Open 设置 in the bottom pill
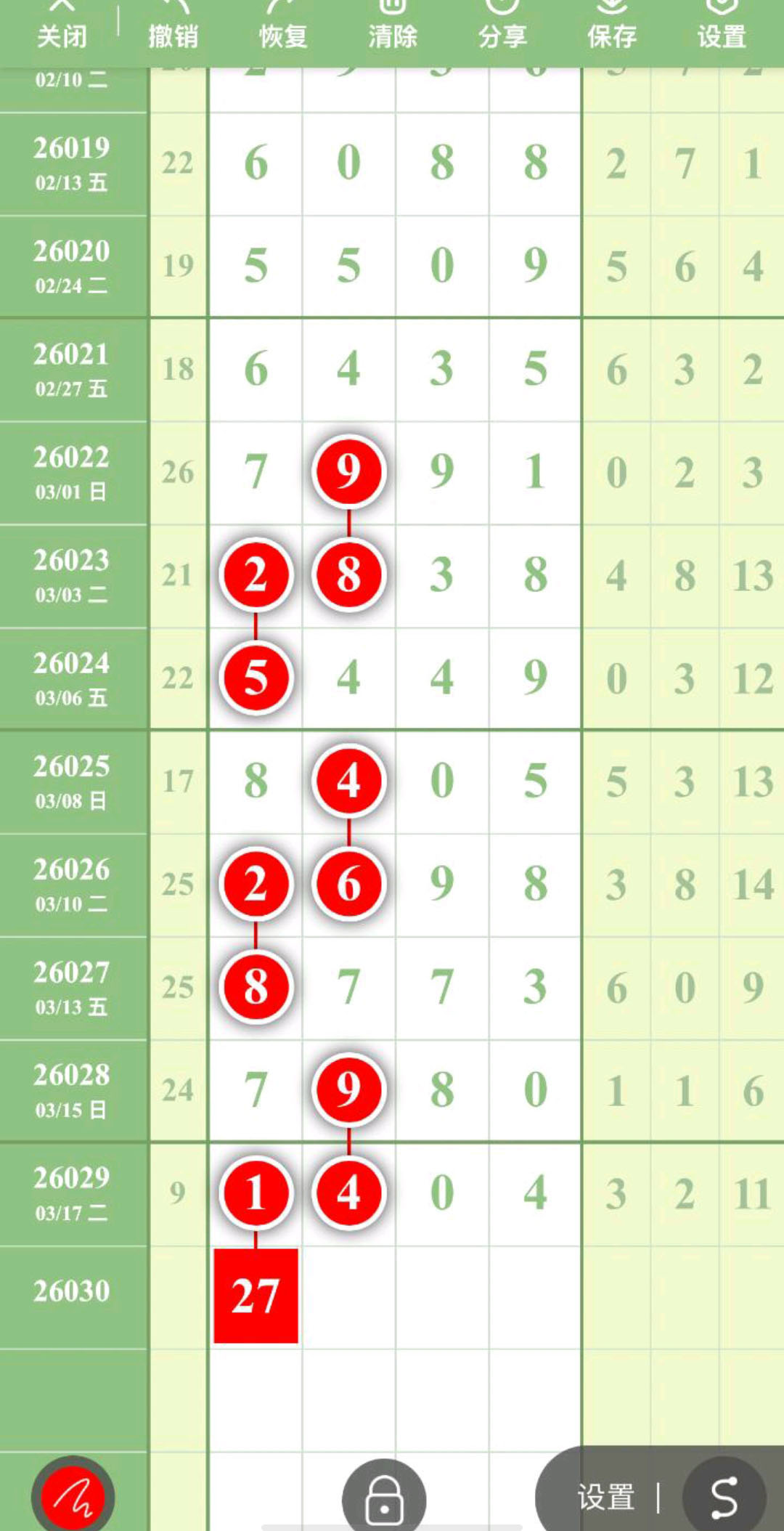Viewport: 784px width, 1531px height. pos(605,1498)
